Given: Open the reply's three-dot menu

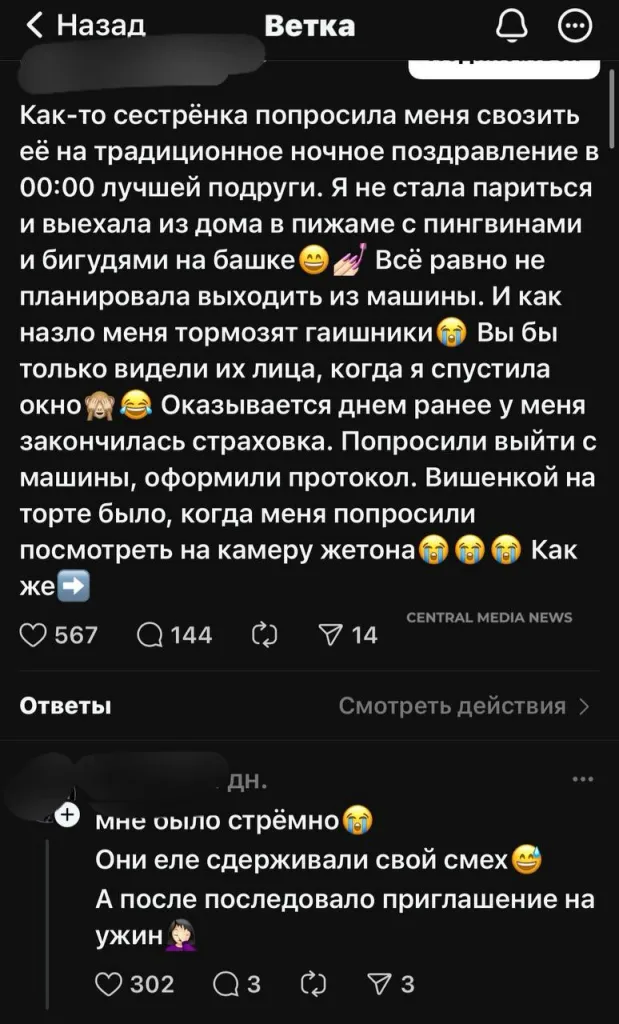Looking at the screenshot, I should click(582, 779).
